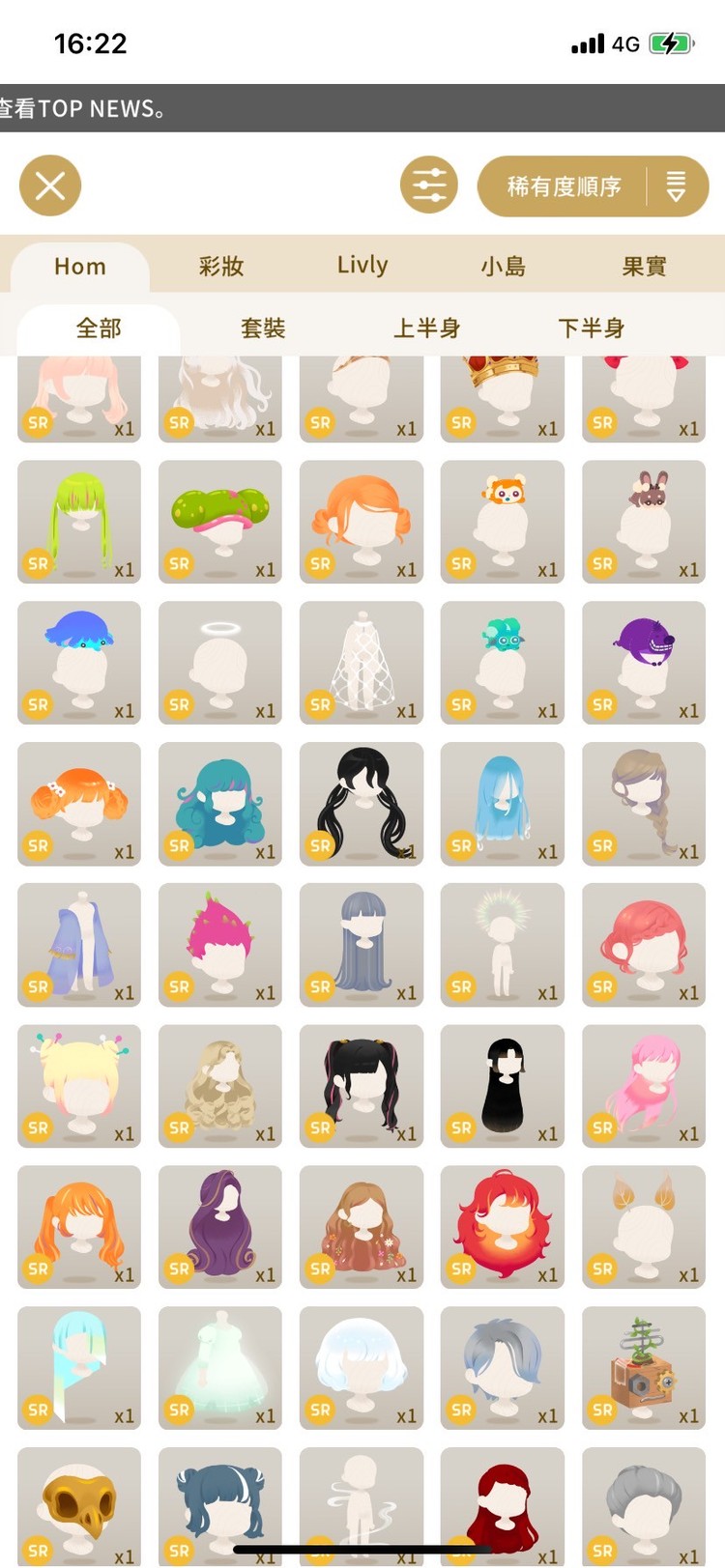
Task: Switch to the Livly tab
Action: coord(362,266)
